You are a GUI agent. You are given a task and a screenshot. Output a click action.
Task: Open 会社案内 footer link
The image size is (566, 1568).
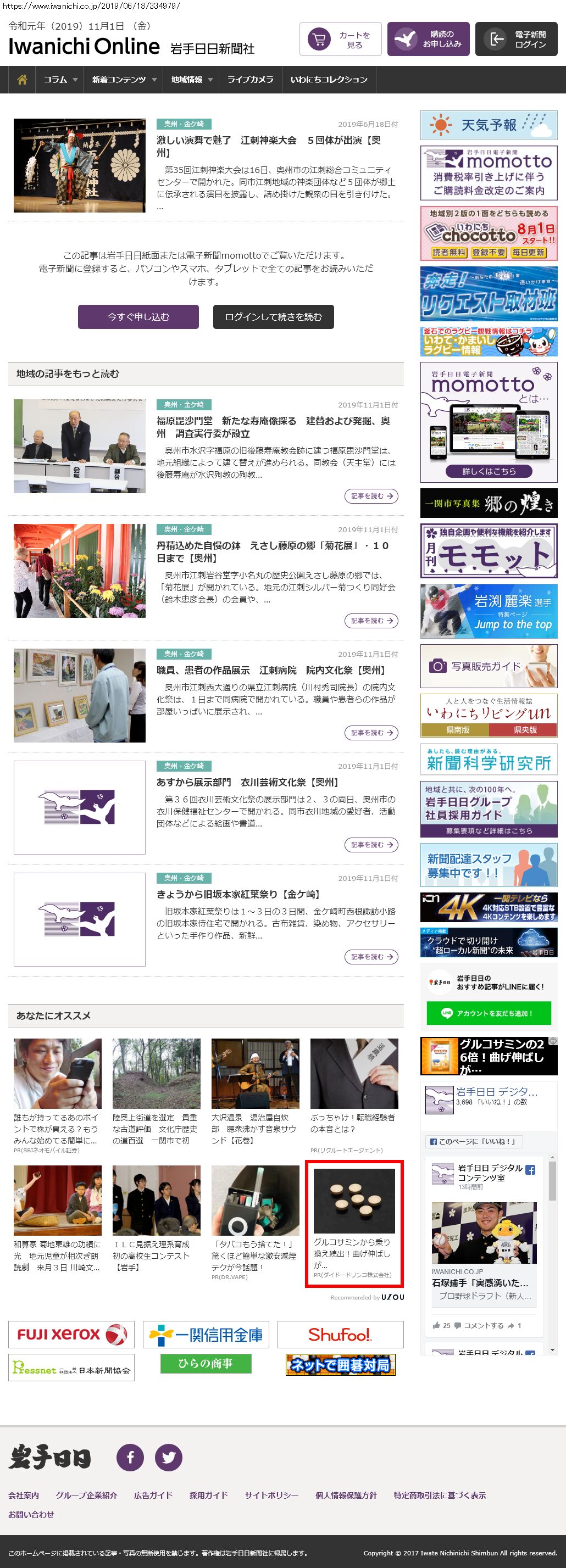(24, 1495)
